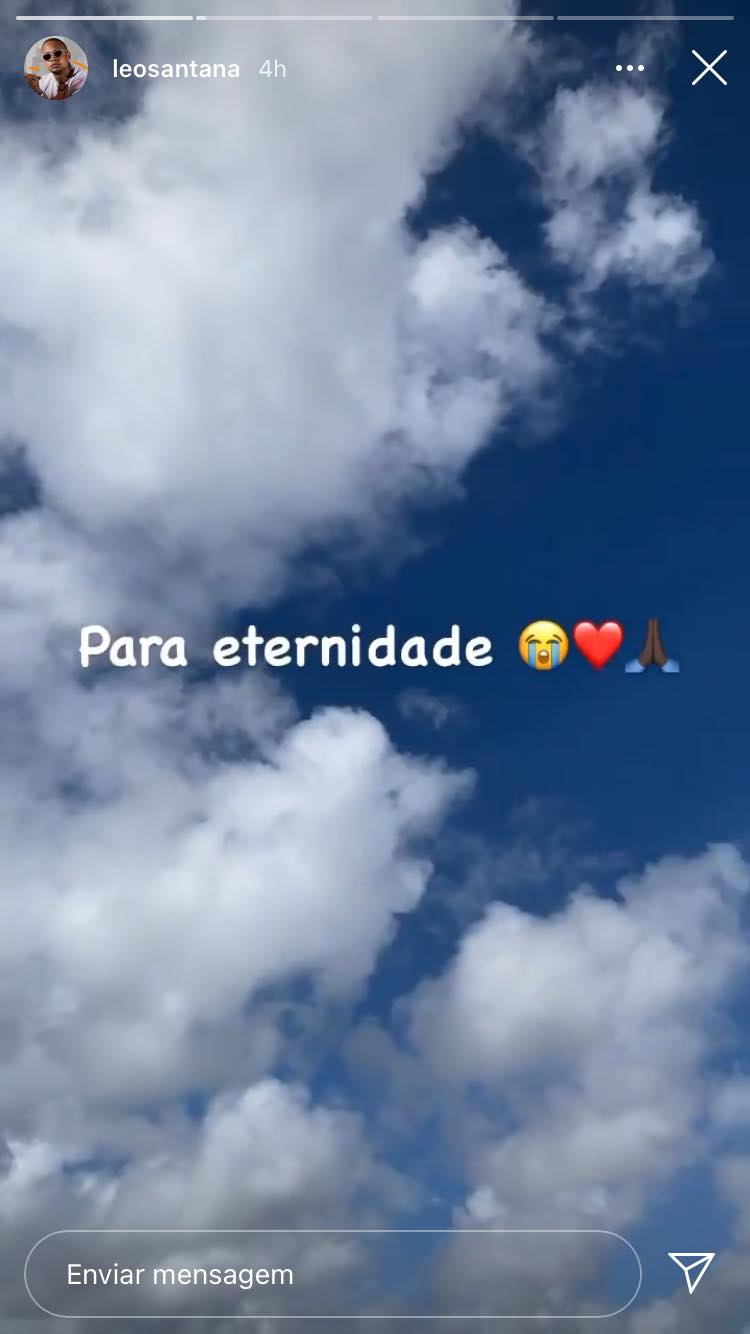
Task: Open leosantana's profile picture
Action: [x=56, y=68]
